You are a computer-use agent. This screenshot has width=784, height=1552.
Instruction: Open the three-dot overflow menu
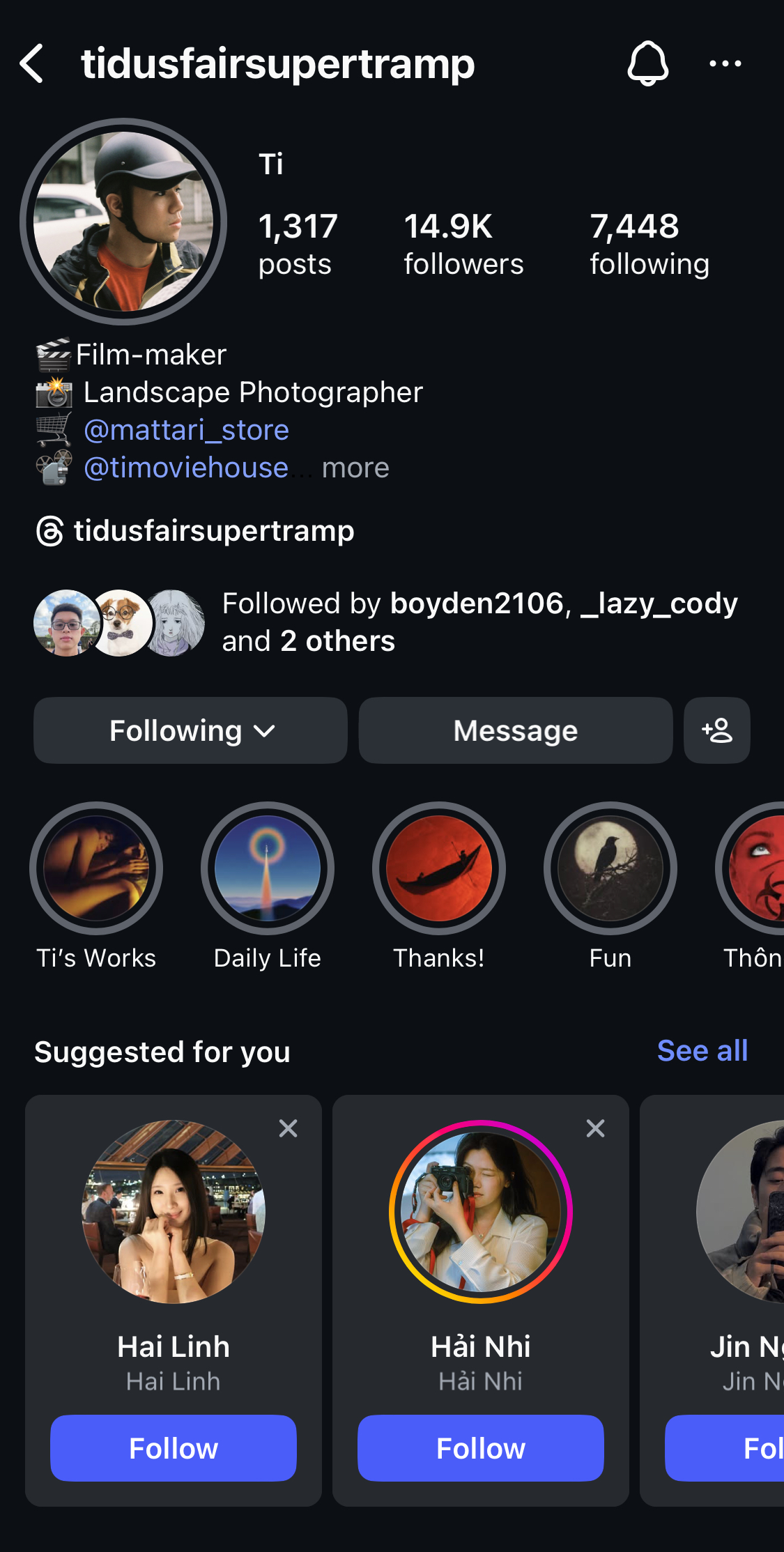(725, 63)
